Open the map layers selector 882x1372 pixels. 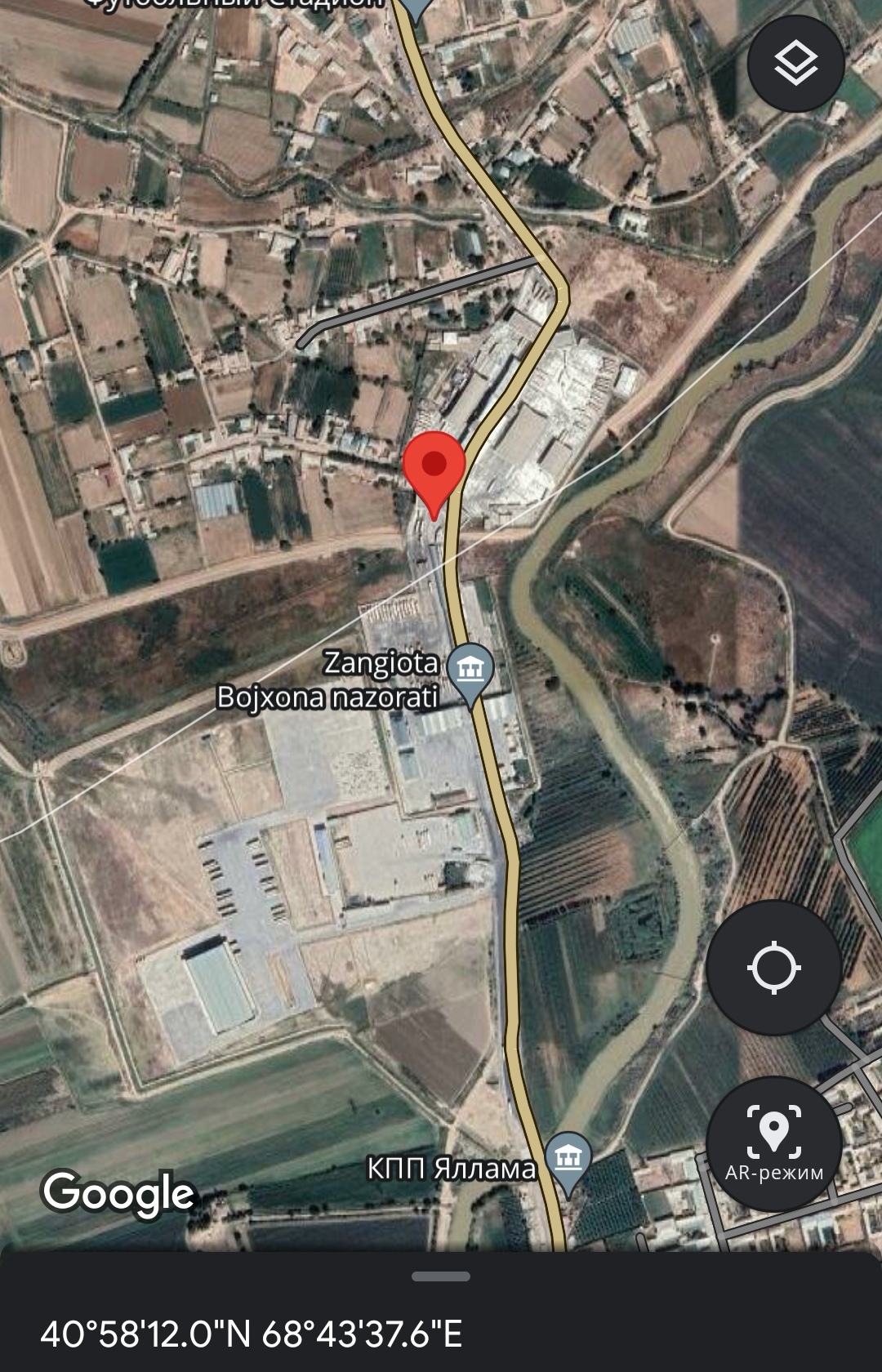pos(795,65)
